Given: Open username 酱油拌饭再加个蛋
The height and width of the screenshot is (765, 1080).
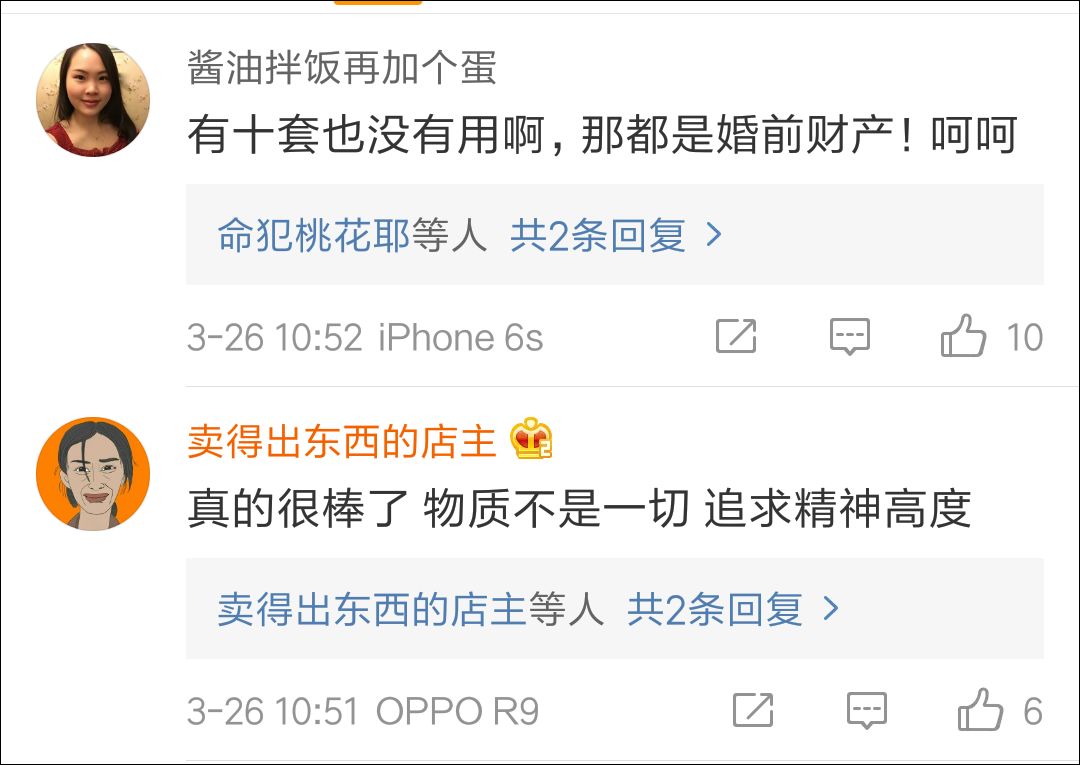Looking at the screenshot, I should [342, 68].
